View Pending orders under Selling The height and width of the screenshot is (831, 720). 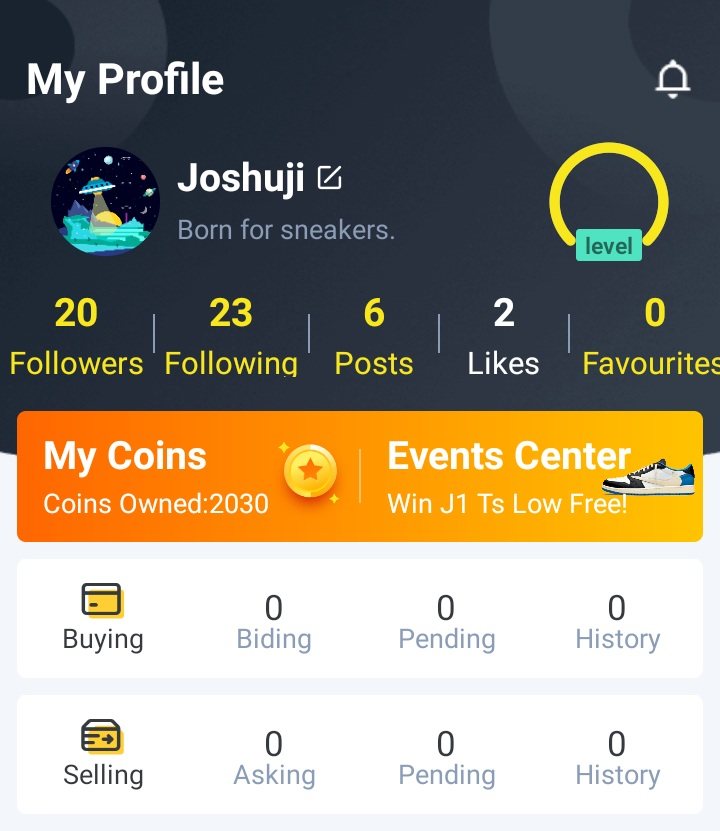point(446,756)
